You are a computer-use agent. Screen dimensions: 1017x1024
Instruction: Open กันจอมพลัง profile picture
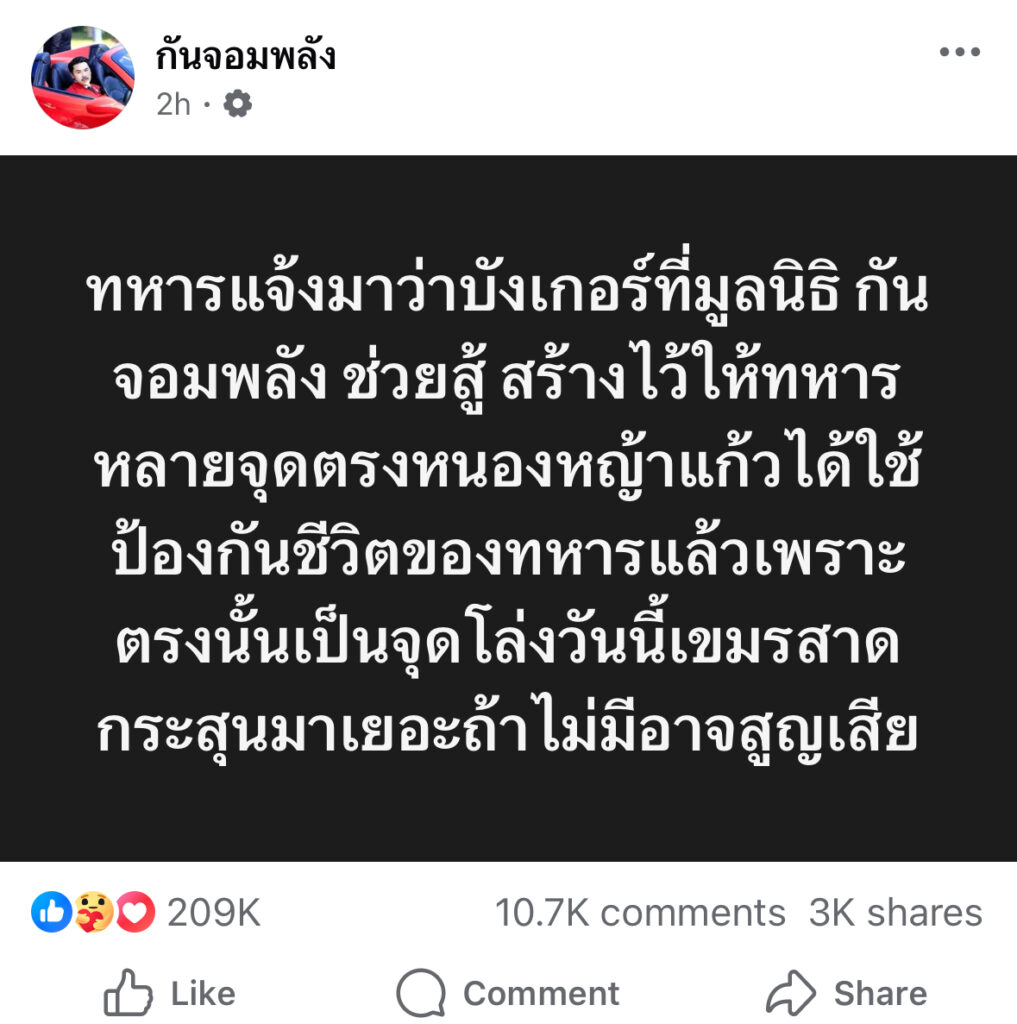pos(82,77)
